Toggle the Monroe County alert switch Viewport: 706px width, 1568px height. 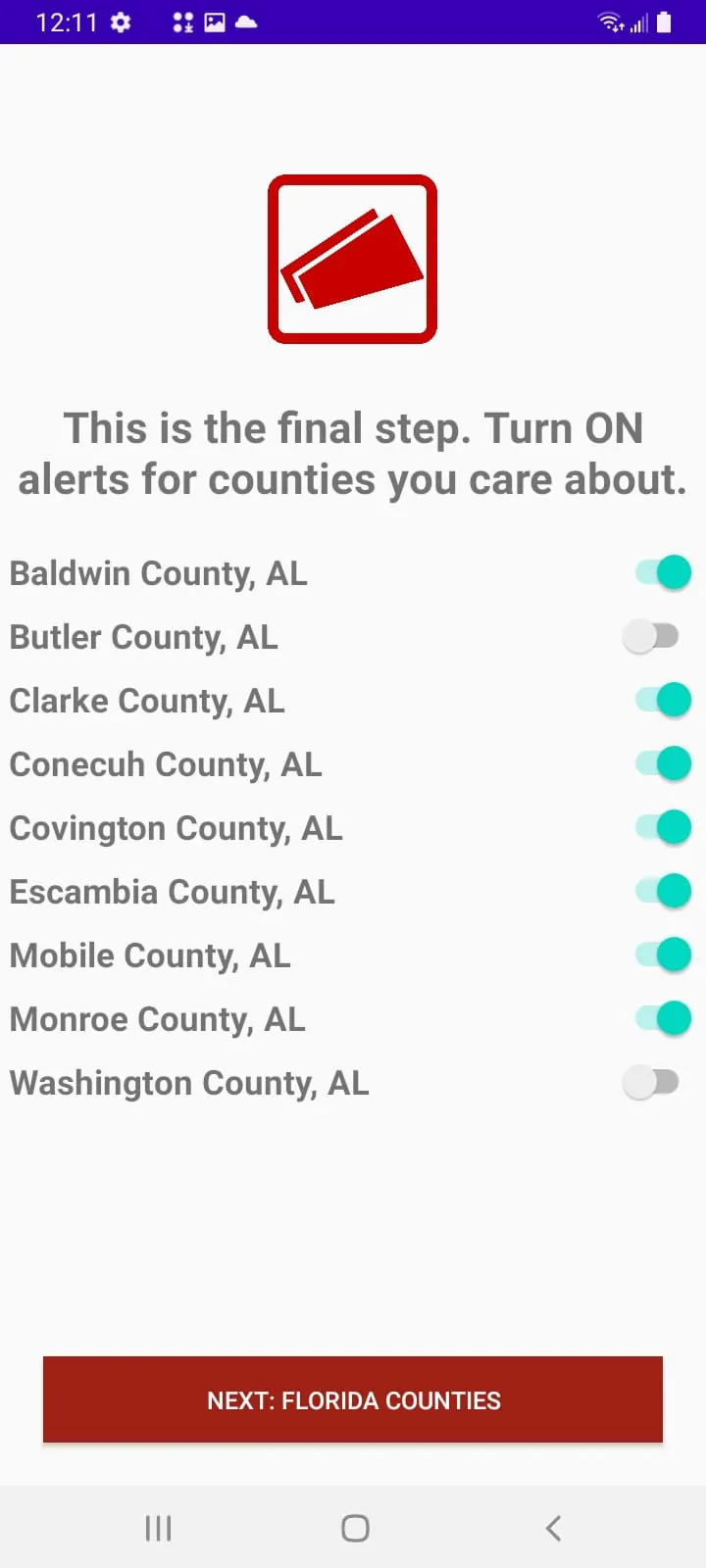(x=663, y=1018)
